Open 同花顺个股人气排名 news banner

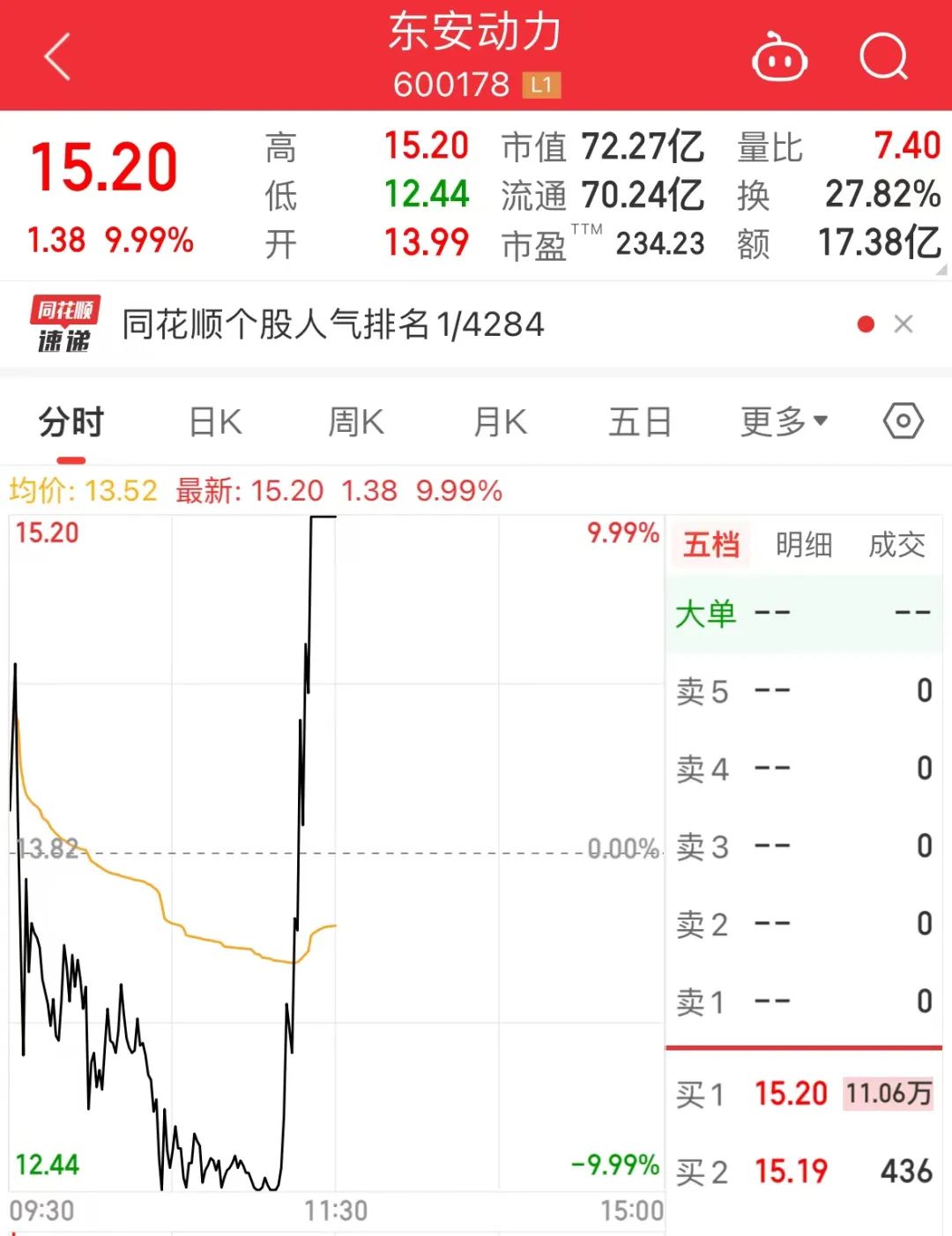click(333, 324)
